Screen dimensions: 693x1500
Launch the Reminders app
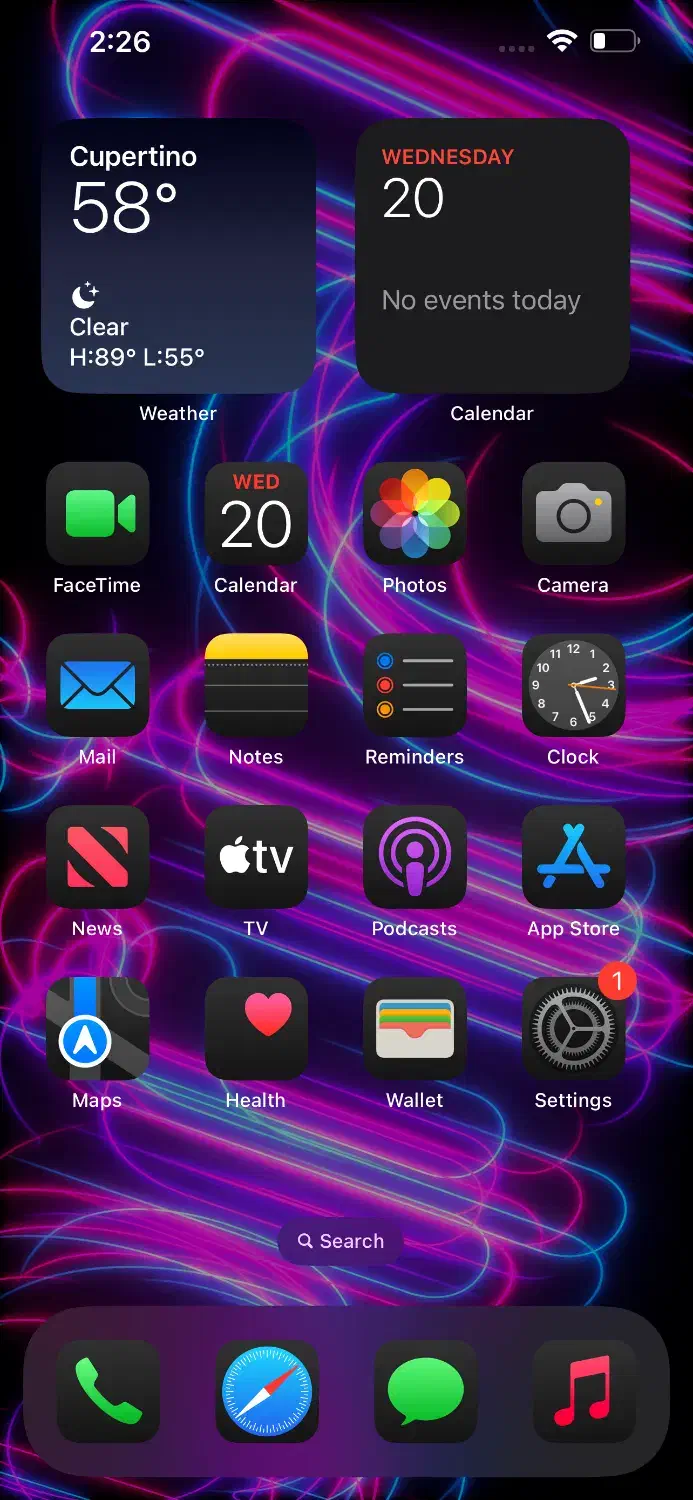tap(414, 686)
